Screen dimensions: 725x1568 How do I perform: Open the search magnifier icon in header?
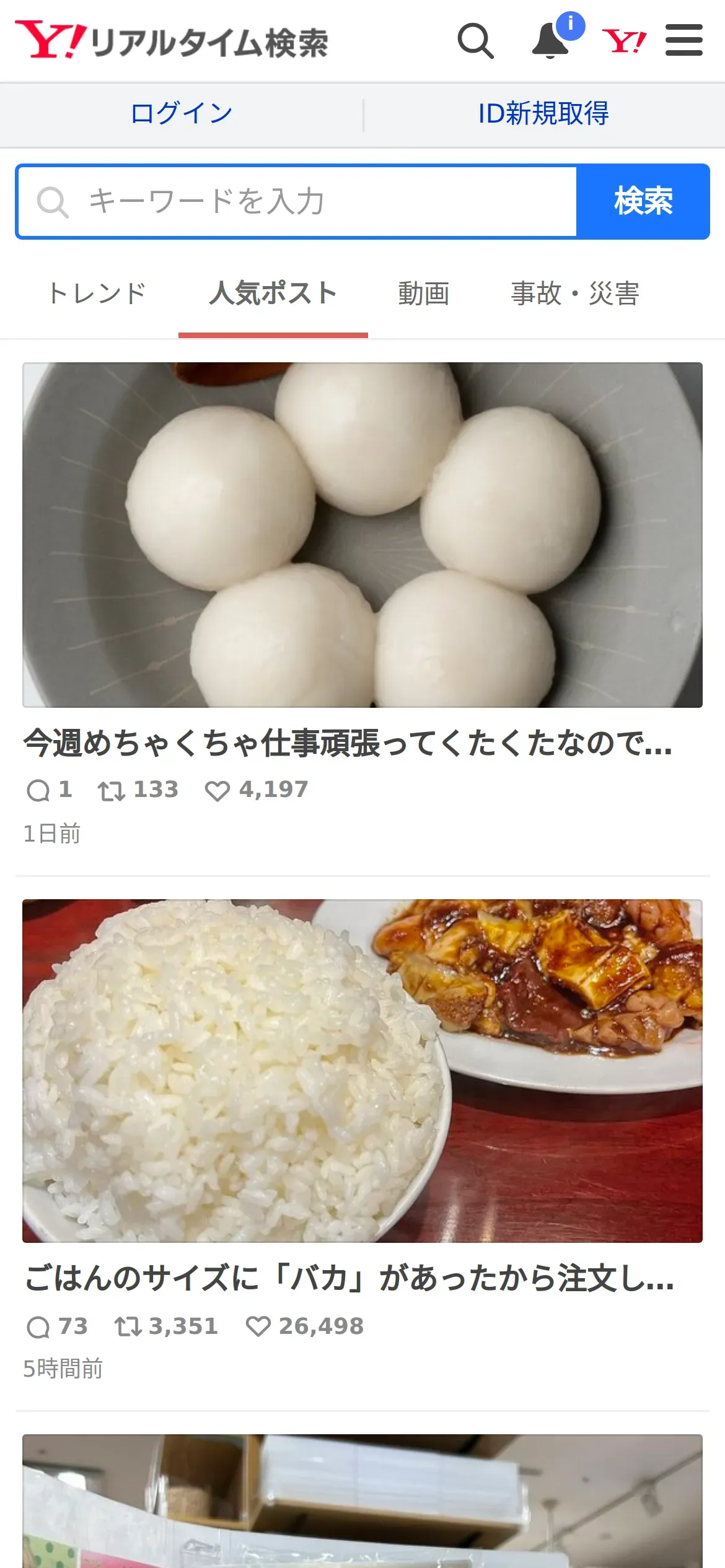(x=475, y=41)
